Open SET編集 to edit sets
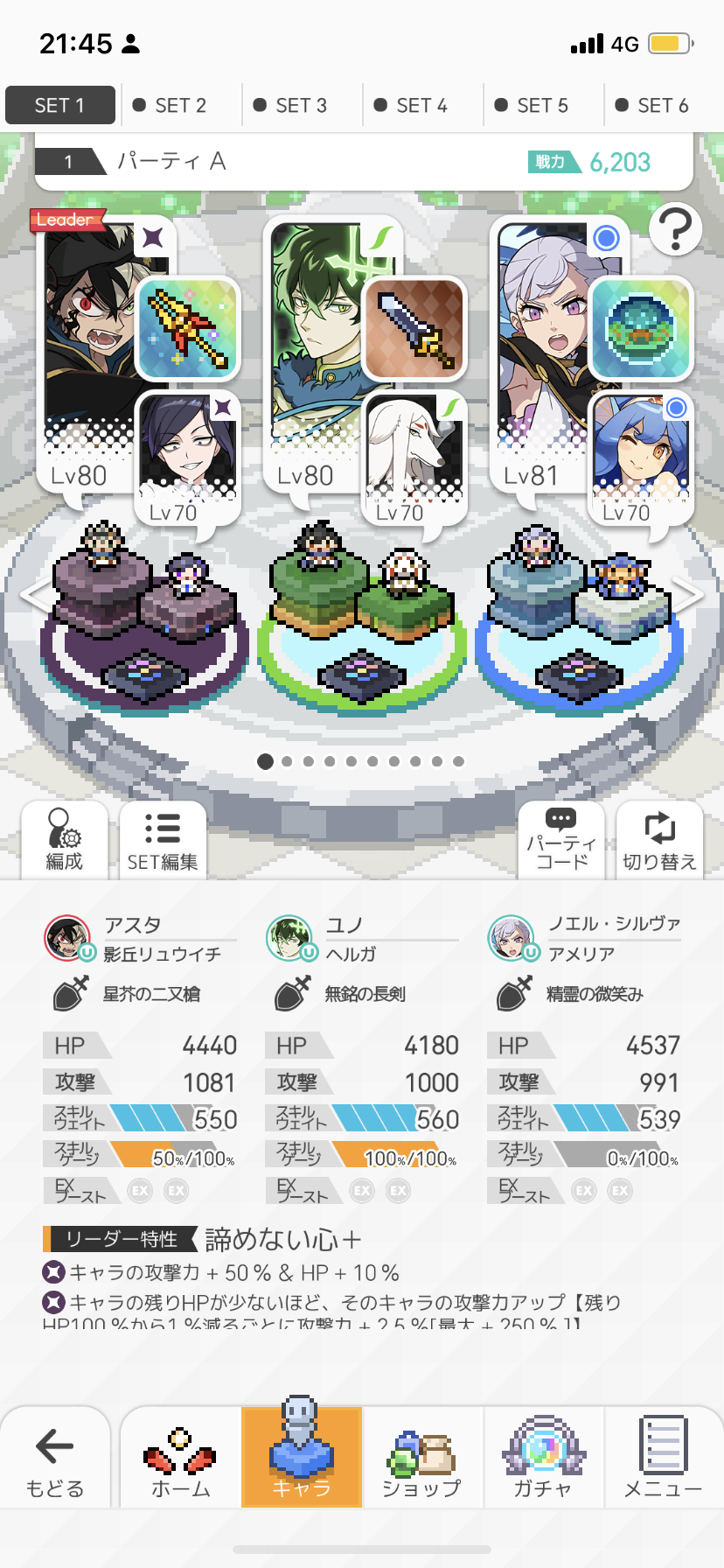The height and width of the screenshot is (1568, 724). point(163,840)
